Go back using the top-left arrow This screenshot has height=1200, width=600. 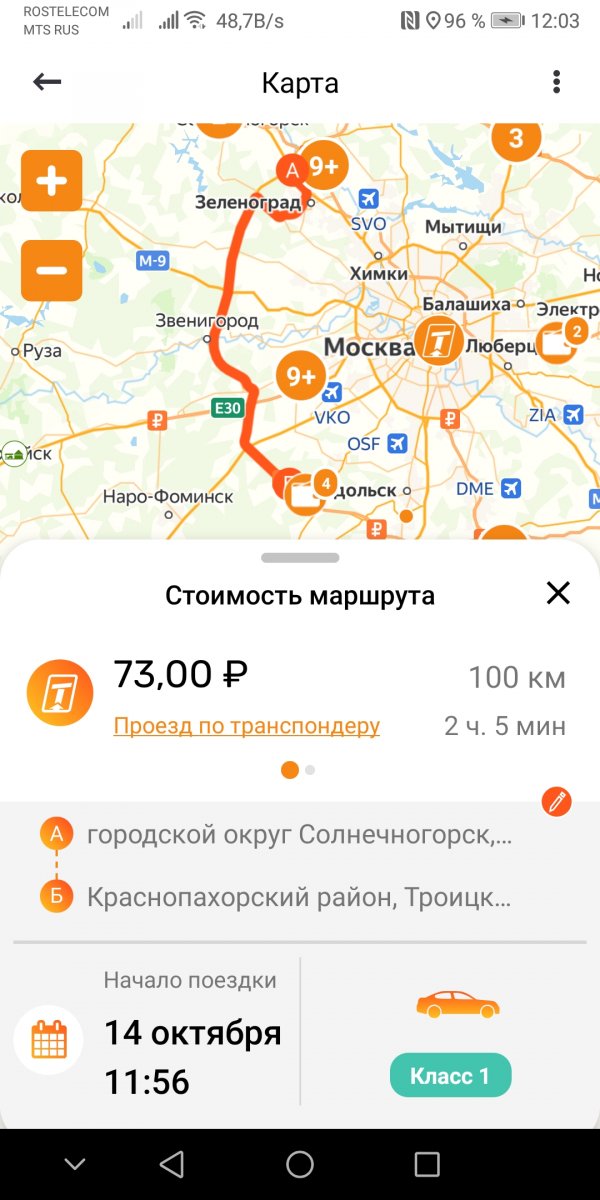click(x=47, y=82)
